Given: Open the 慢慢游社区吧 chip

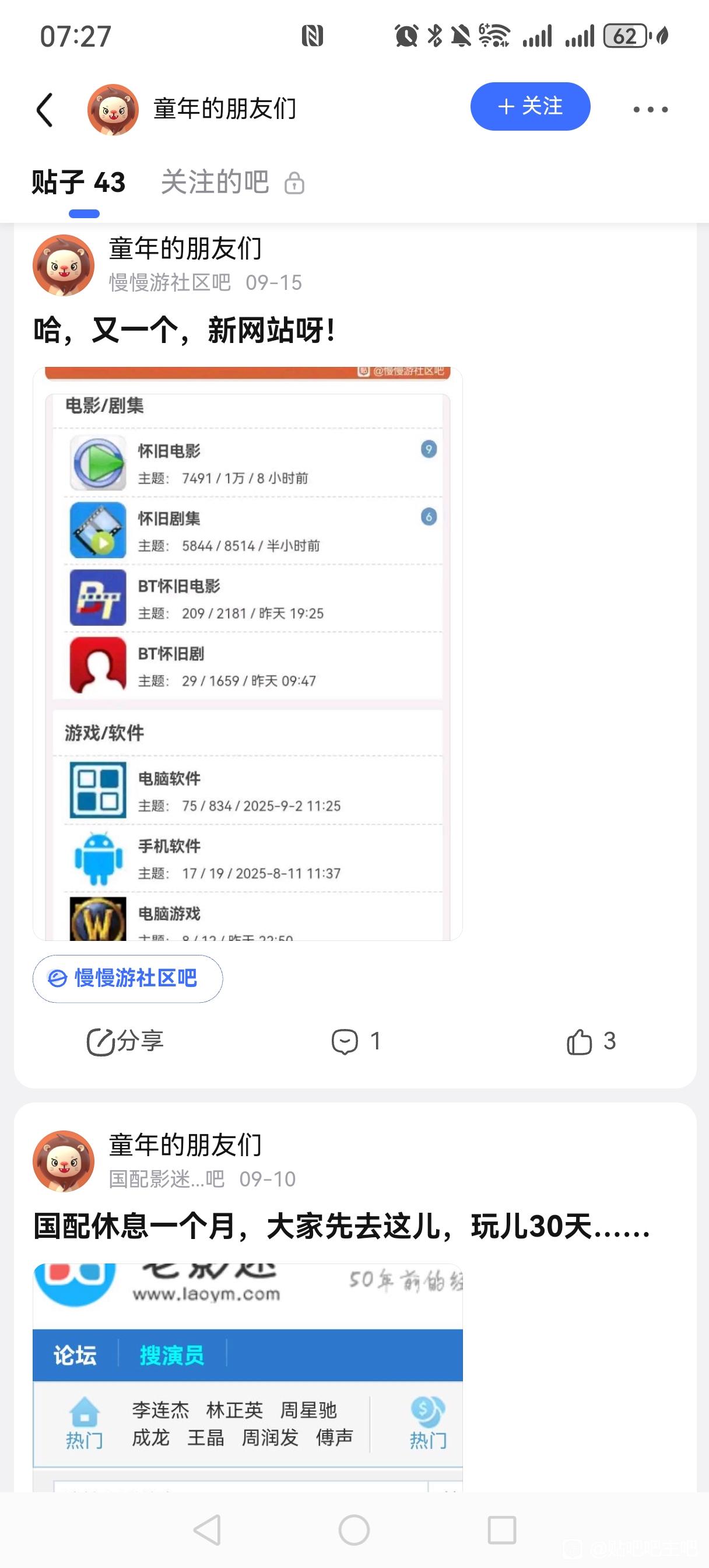Looking at the screenshot, I should (x=127, y=978).
